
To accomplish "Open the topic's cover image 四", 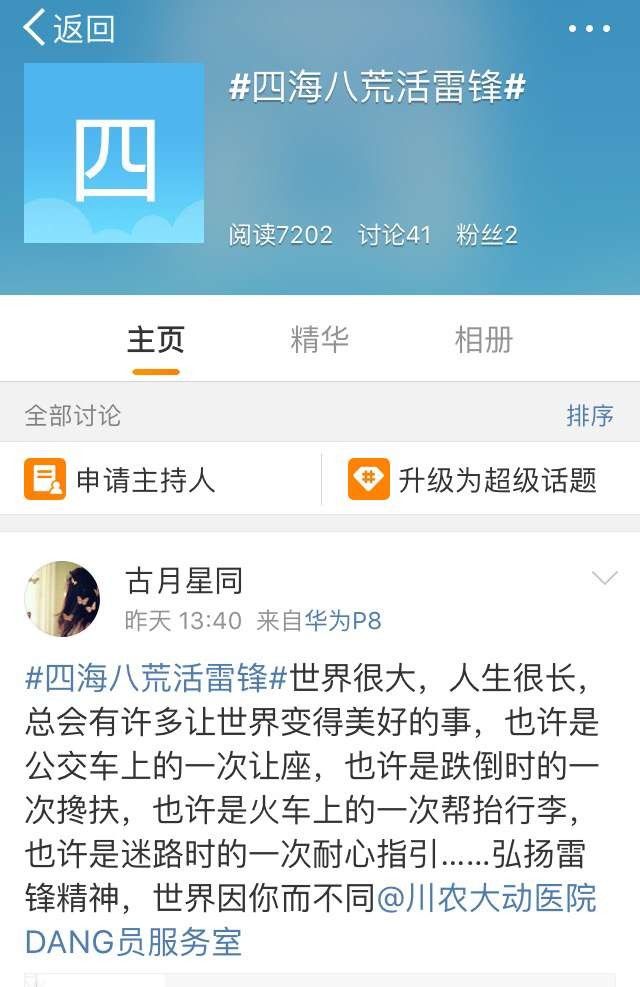I will [x=114, y=153].
